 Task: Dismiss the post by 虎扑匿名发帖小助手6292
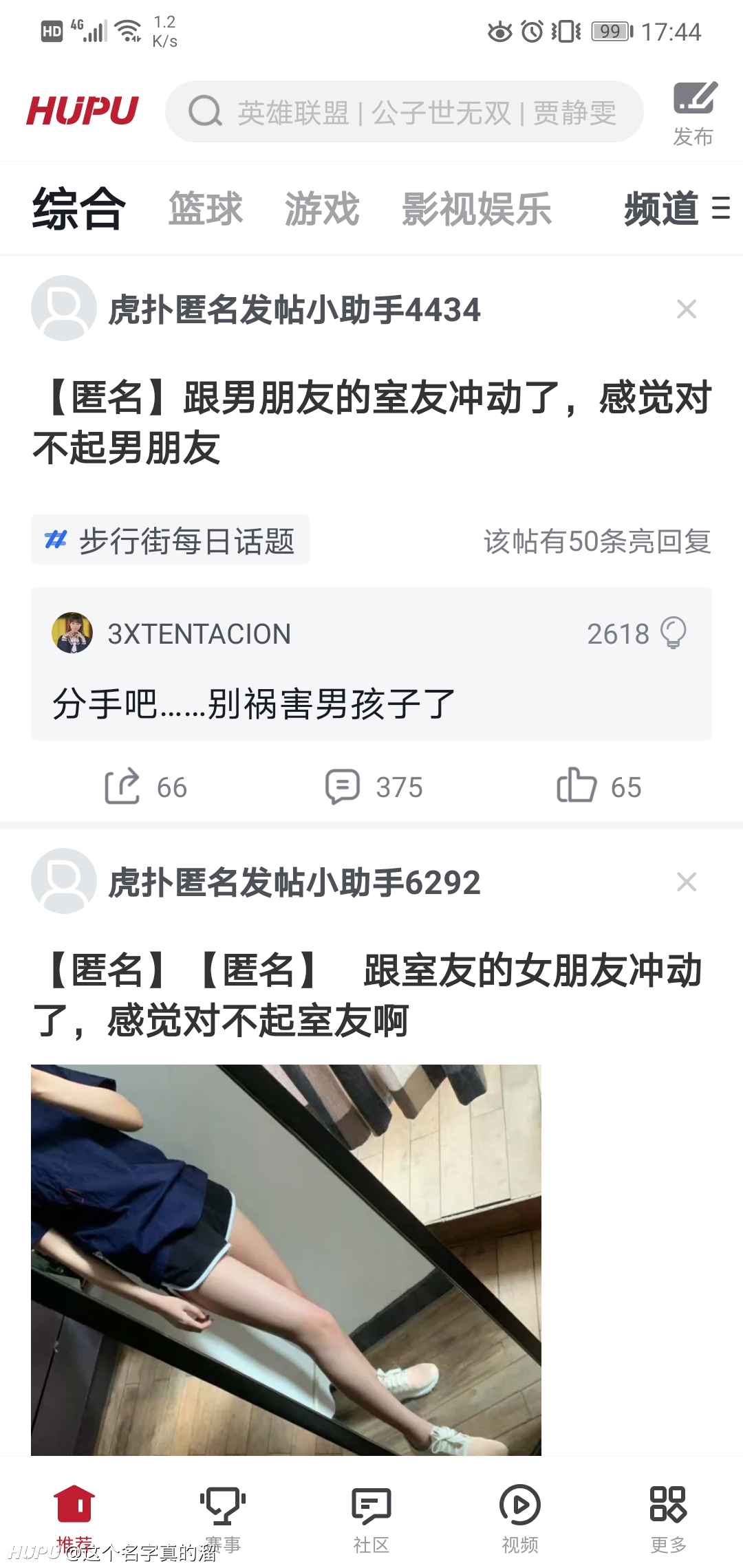tap(687, 882)
